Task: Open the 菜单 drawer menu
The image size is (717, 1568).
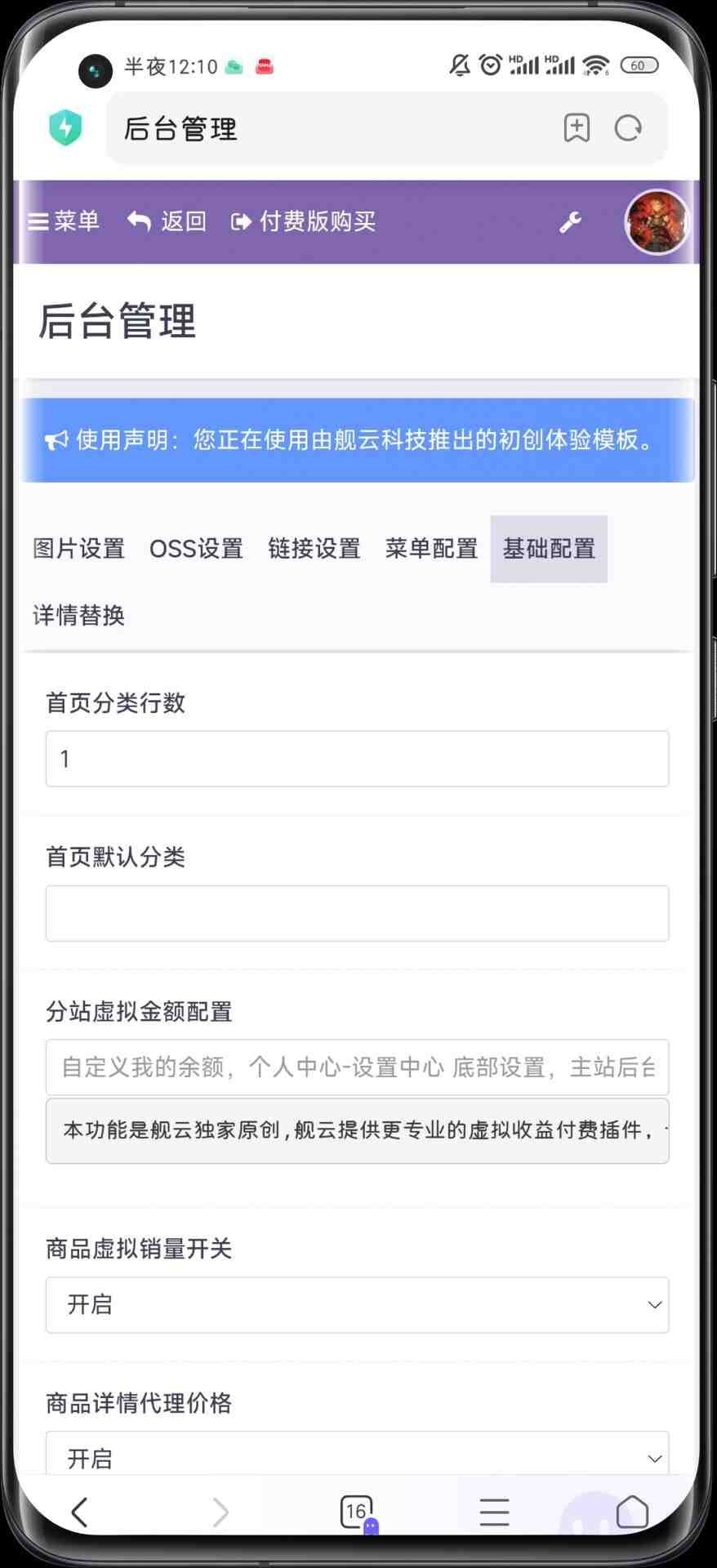Action: [64, 221]
